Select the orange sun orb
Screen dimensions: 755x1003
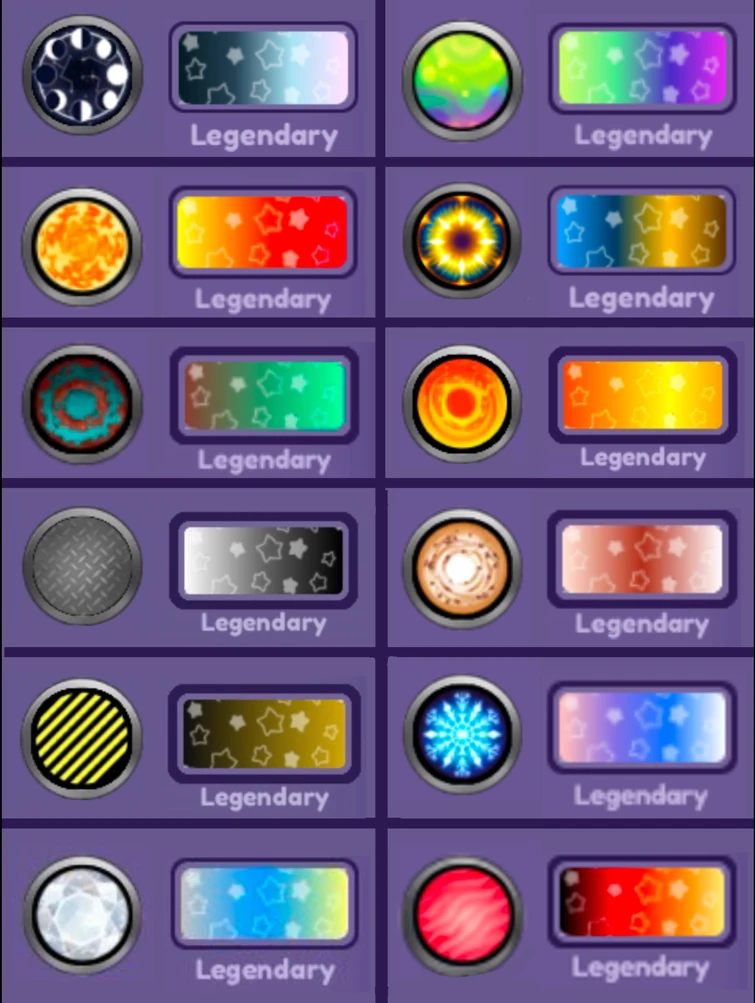(x=460, y=402)
